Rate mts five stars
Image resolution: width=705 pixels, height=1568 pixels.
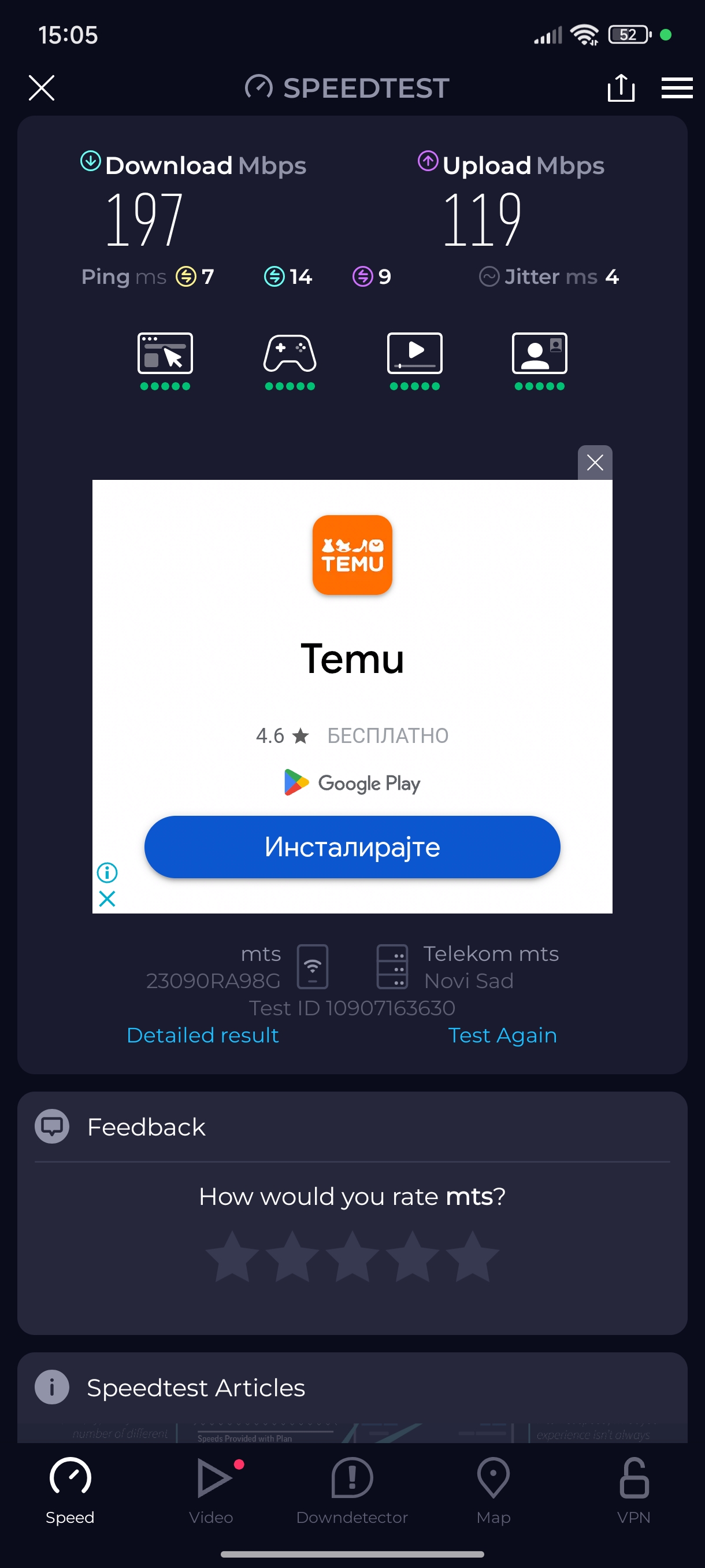472,1257
